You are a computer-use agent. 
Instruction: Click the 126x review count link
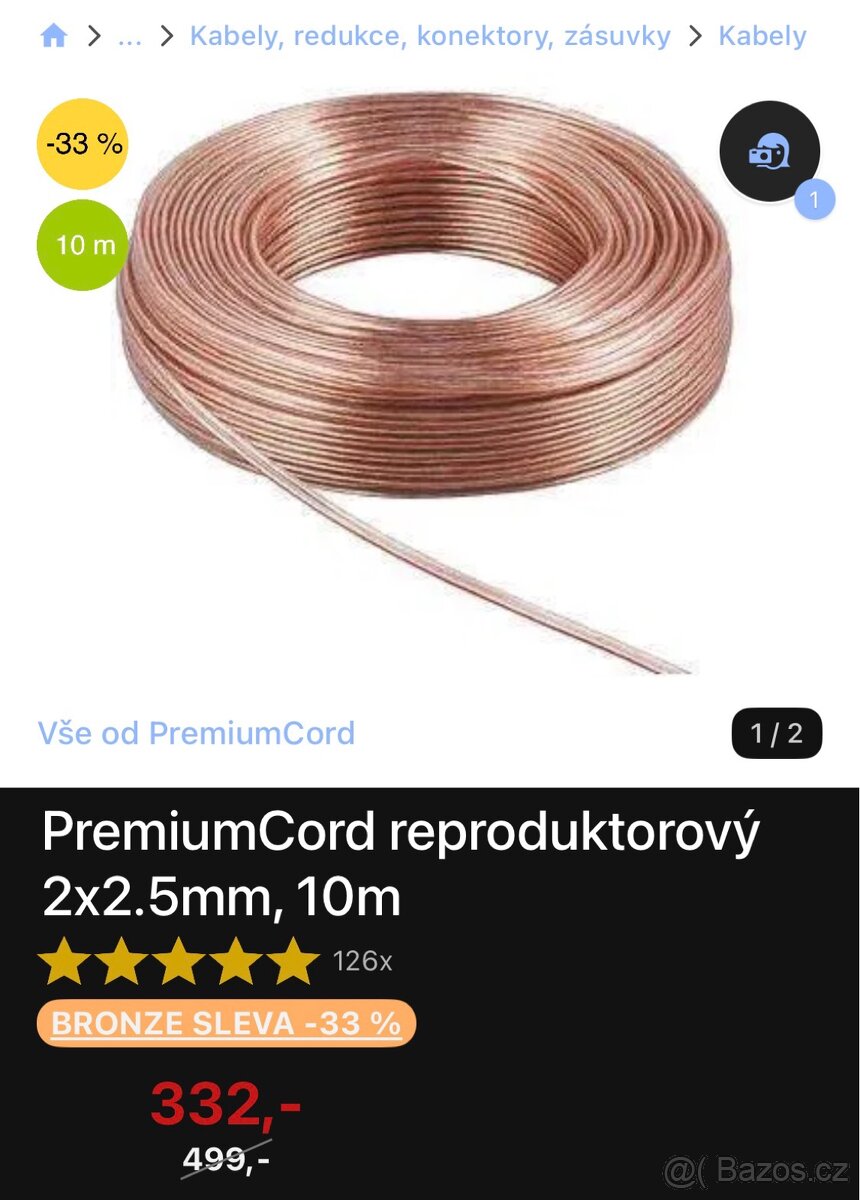coord(362,961)
